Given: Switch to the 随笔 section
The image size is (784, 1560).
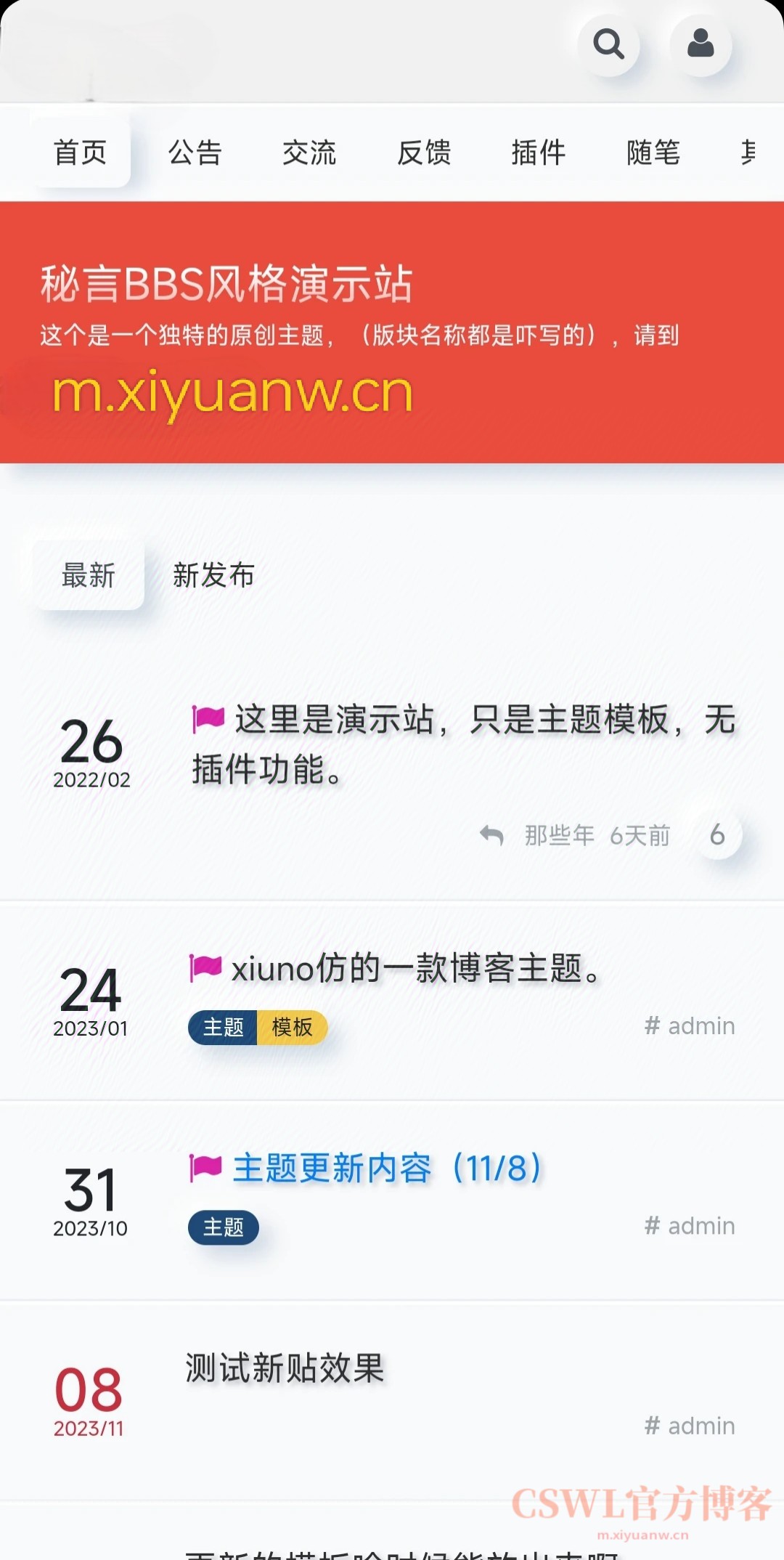Looking at the screenshot, I should pos(652,153).
